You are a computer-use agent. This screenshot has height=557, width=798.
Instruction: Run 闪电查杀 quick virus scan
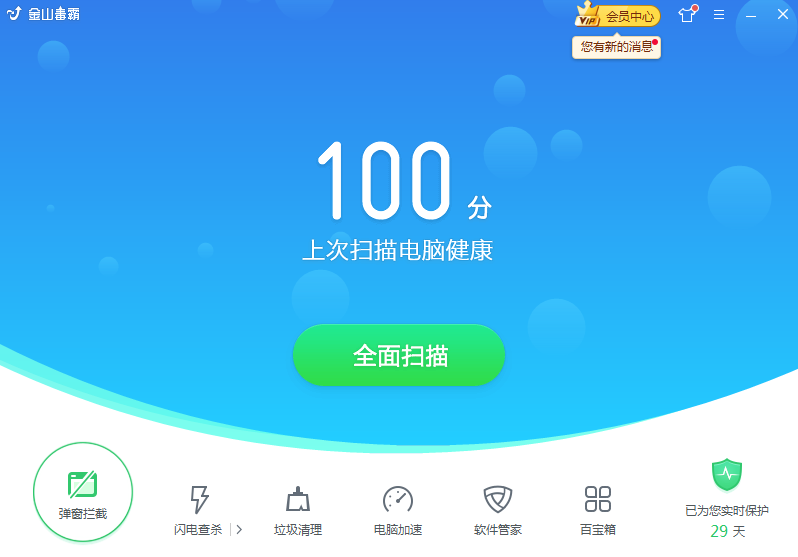pyautogui.click(x=199, y=508)
